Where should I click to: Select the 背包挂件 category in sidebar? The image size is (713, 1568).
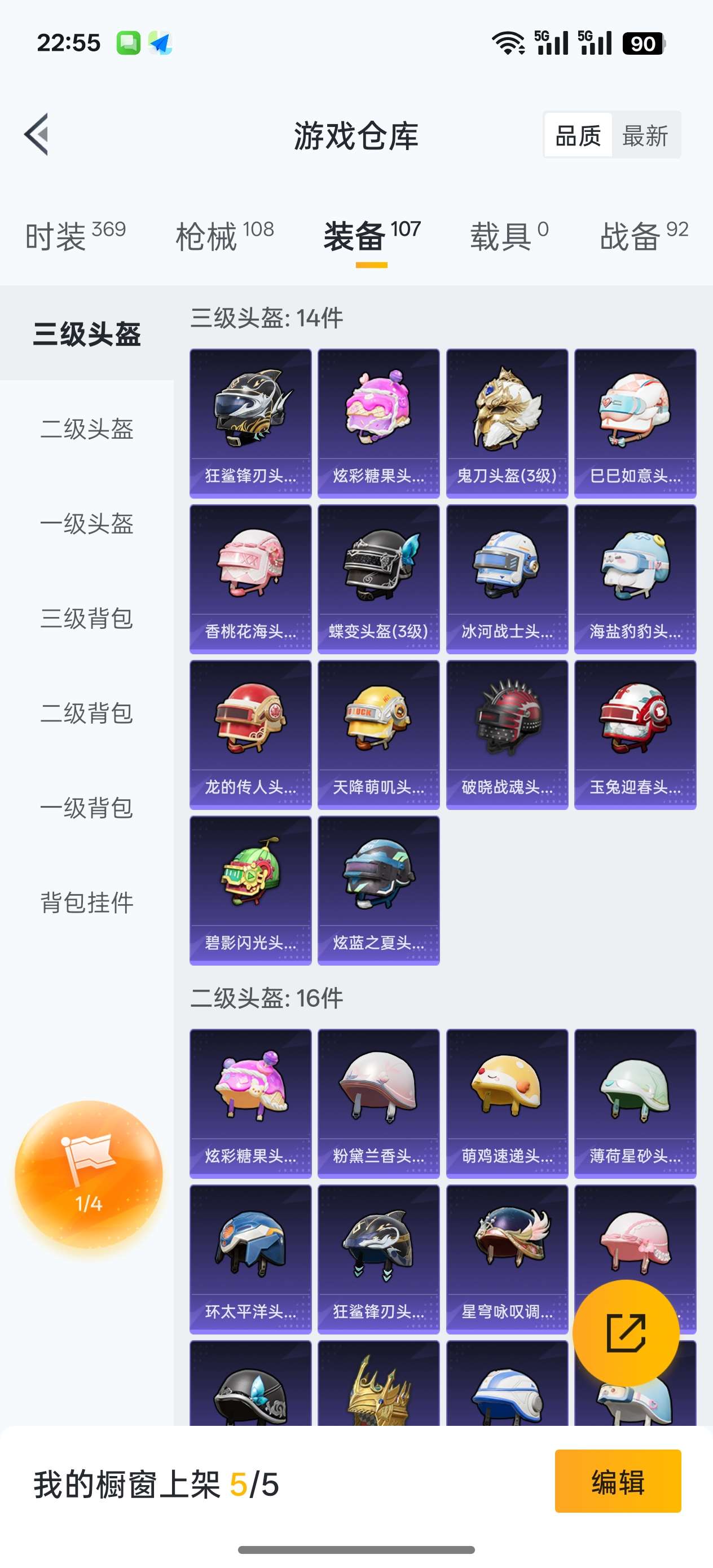86,904
